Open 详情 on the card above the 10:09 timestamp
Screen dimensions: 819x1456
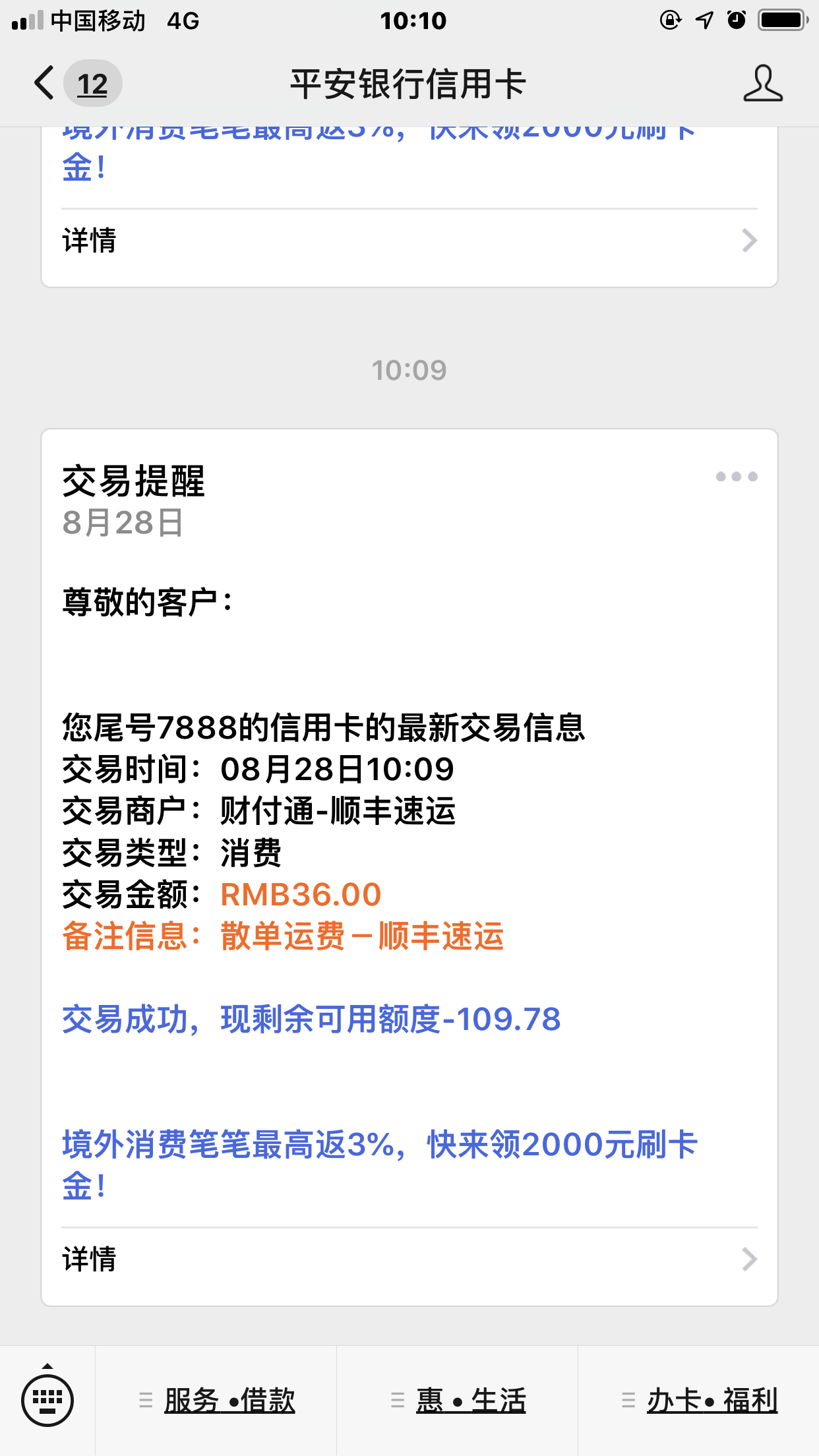tap(409, 241)
